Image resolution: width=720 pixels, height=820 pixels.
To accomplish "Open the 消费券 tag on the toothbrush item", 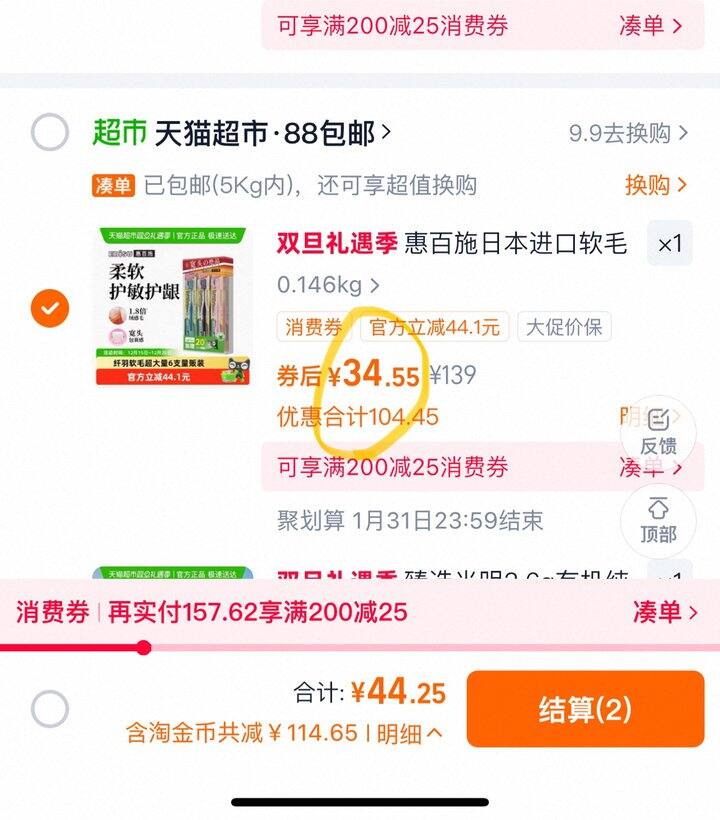I will pos(314,327).
